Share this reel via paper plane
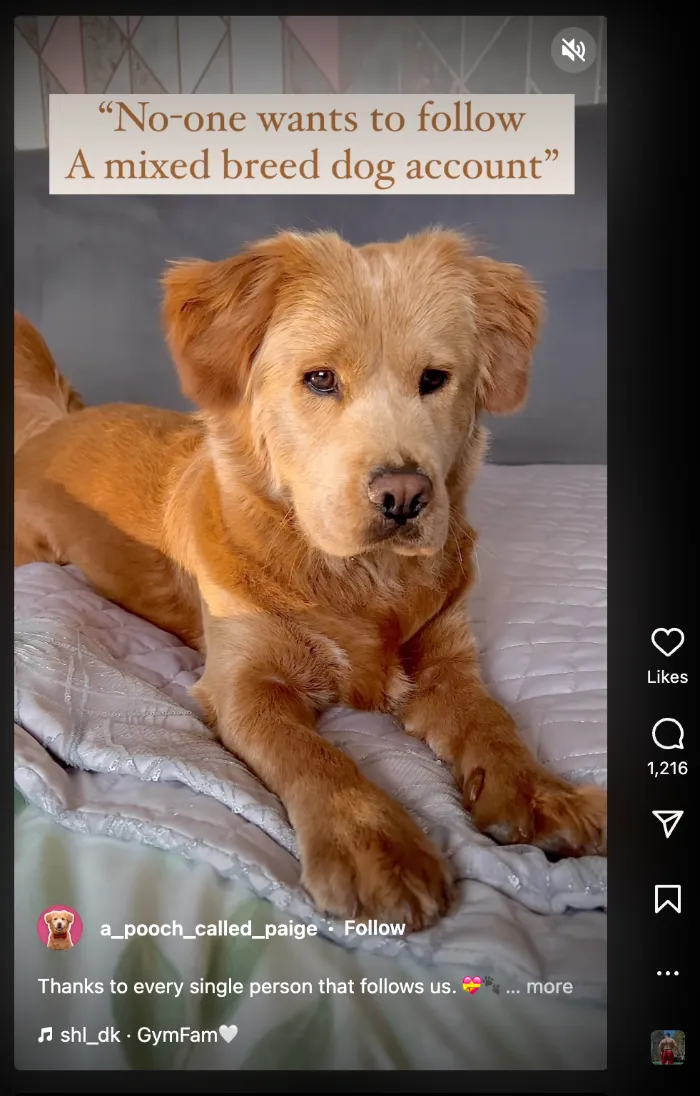Image resolution: width=700 pixels, height=1096 pixels. point(667,823)
